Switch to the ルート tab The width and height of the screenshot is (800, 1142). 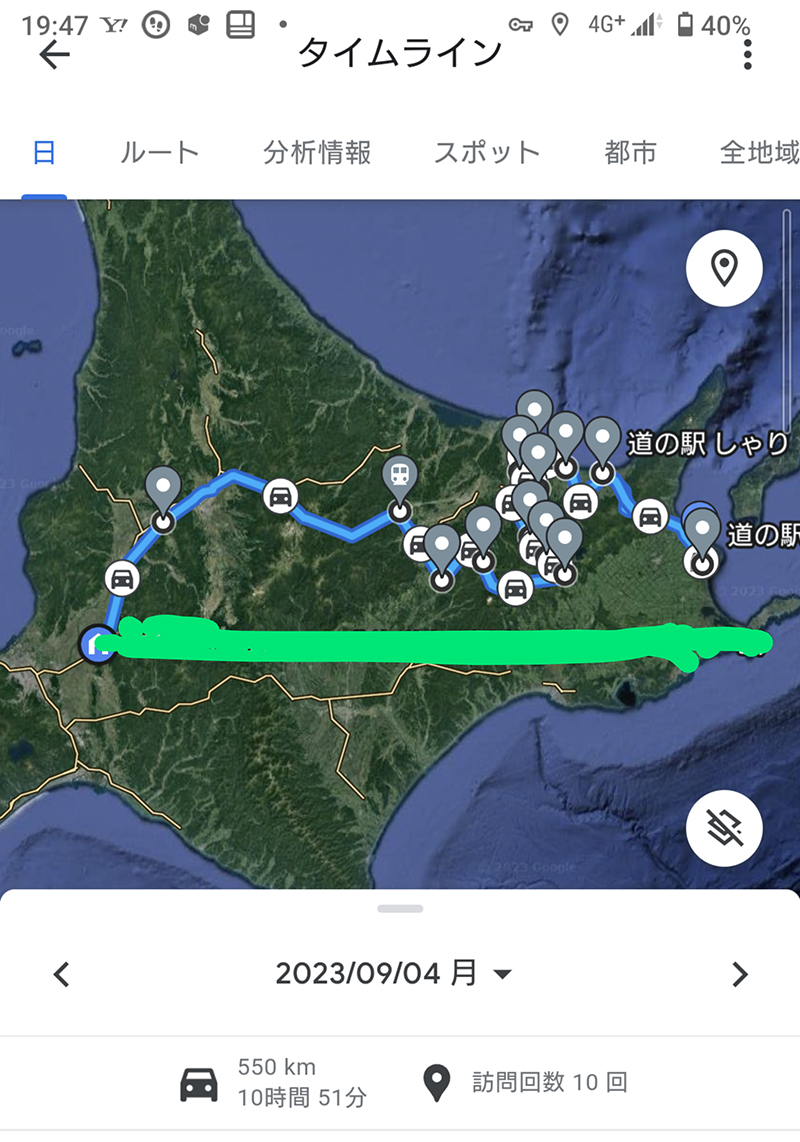[160, 153]
